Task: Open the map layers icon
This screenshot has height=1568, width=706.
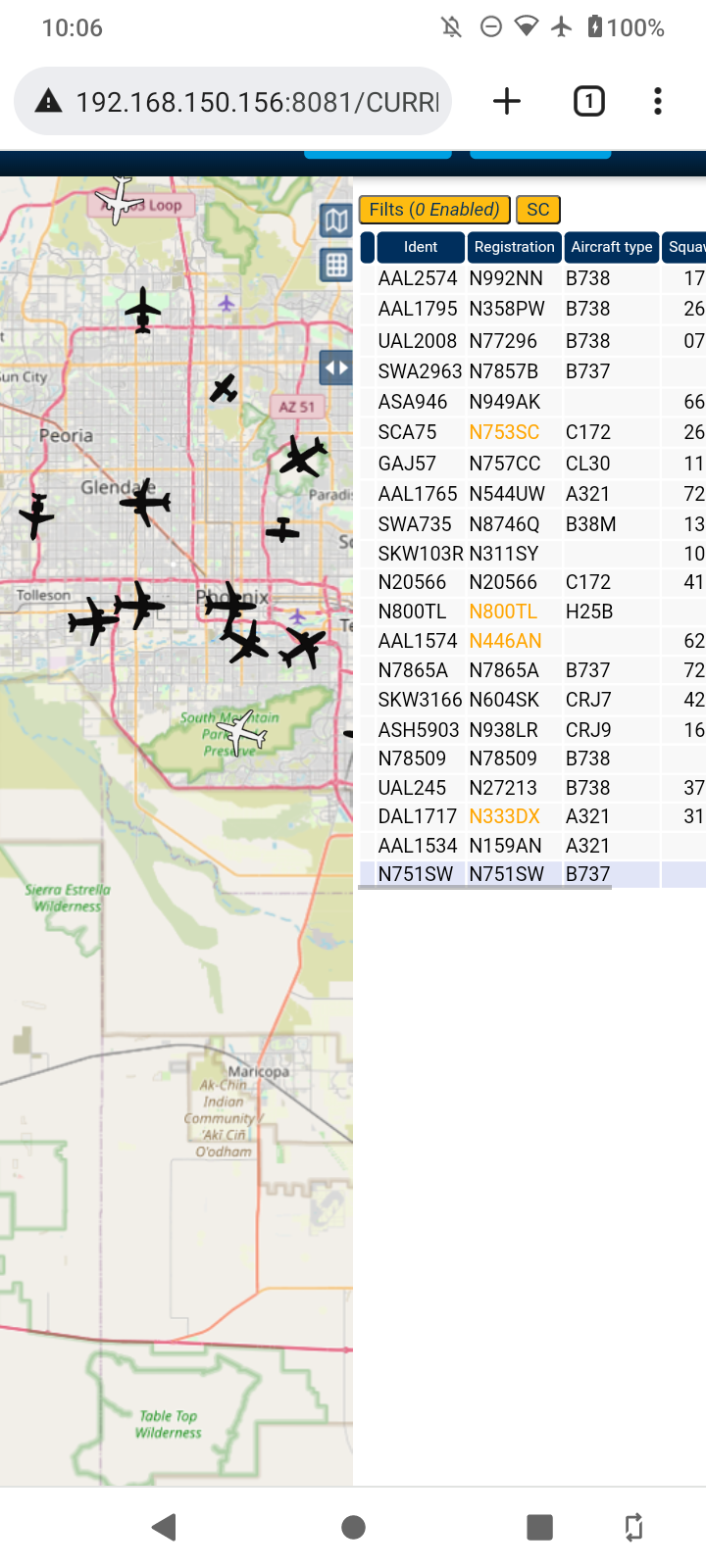Action: (335, 220)
